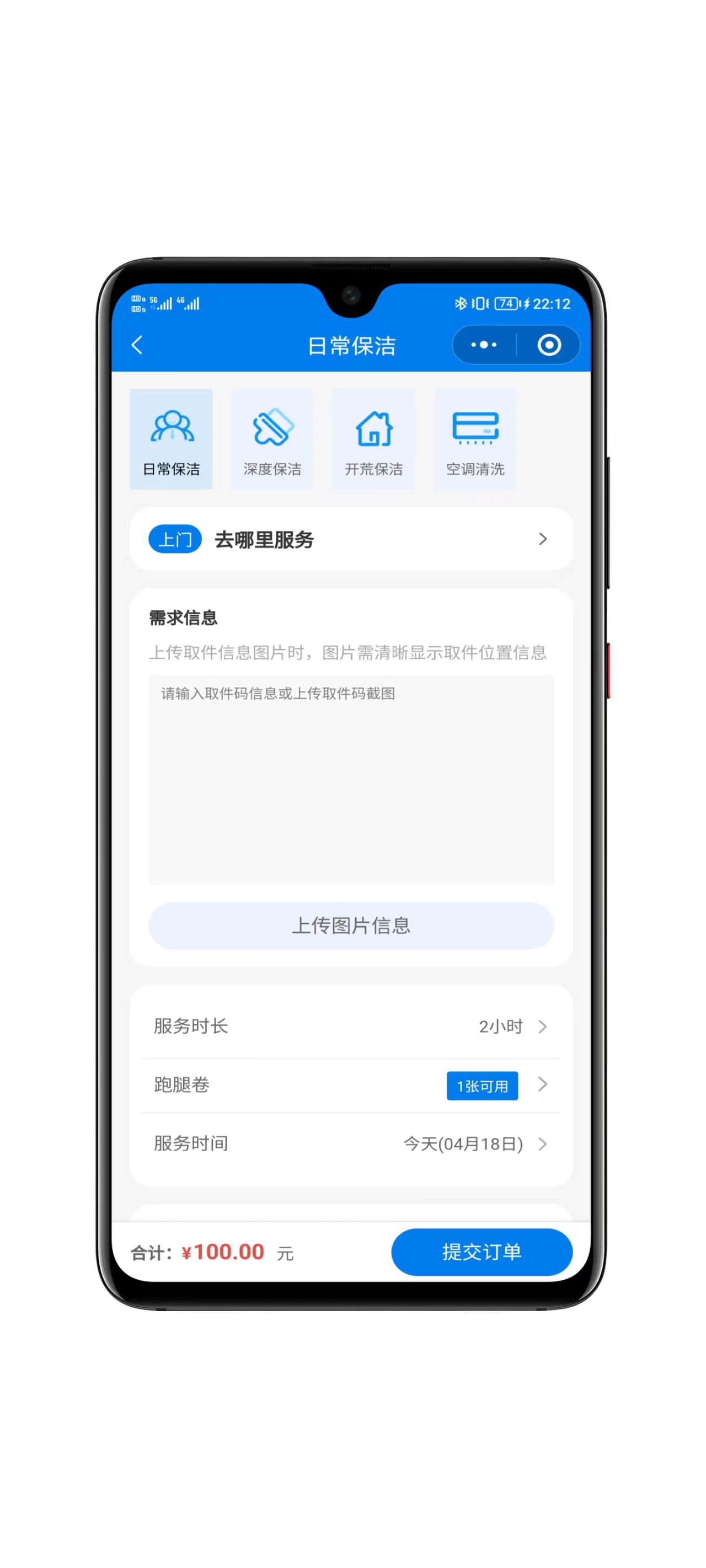Focus the 请输入取件码信息 text area
The image size is (706, 1568).
pyautogui.click(x=351, y=779)
